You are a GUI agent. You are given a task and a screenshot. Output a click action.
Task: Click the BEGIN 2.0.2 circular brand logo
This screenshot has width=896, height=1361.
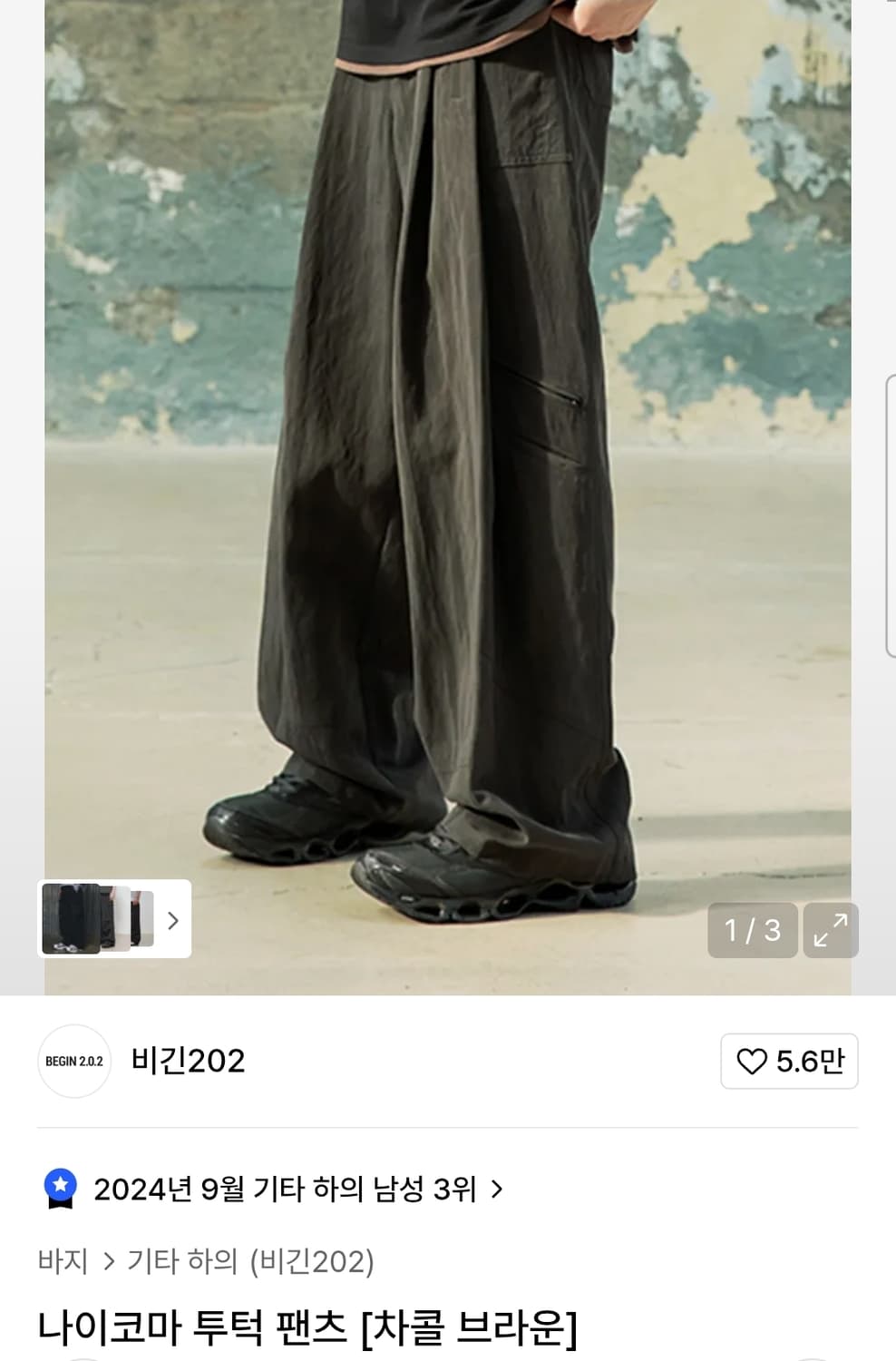(x=74, y=1061)
